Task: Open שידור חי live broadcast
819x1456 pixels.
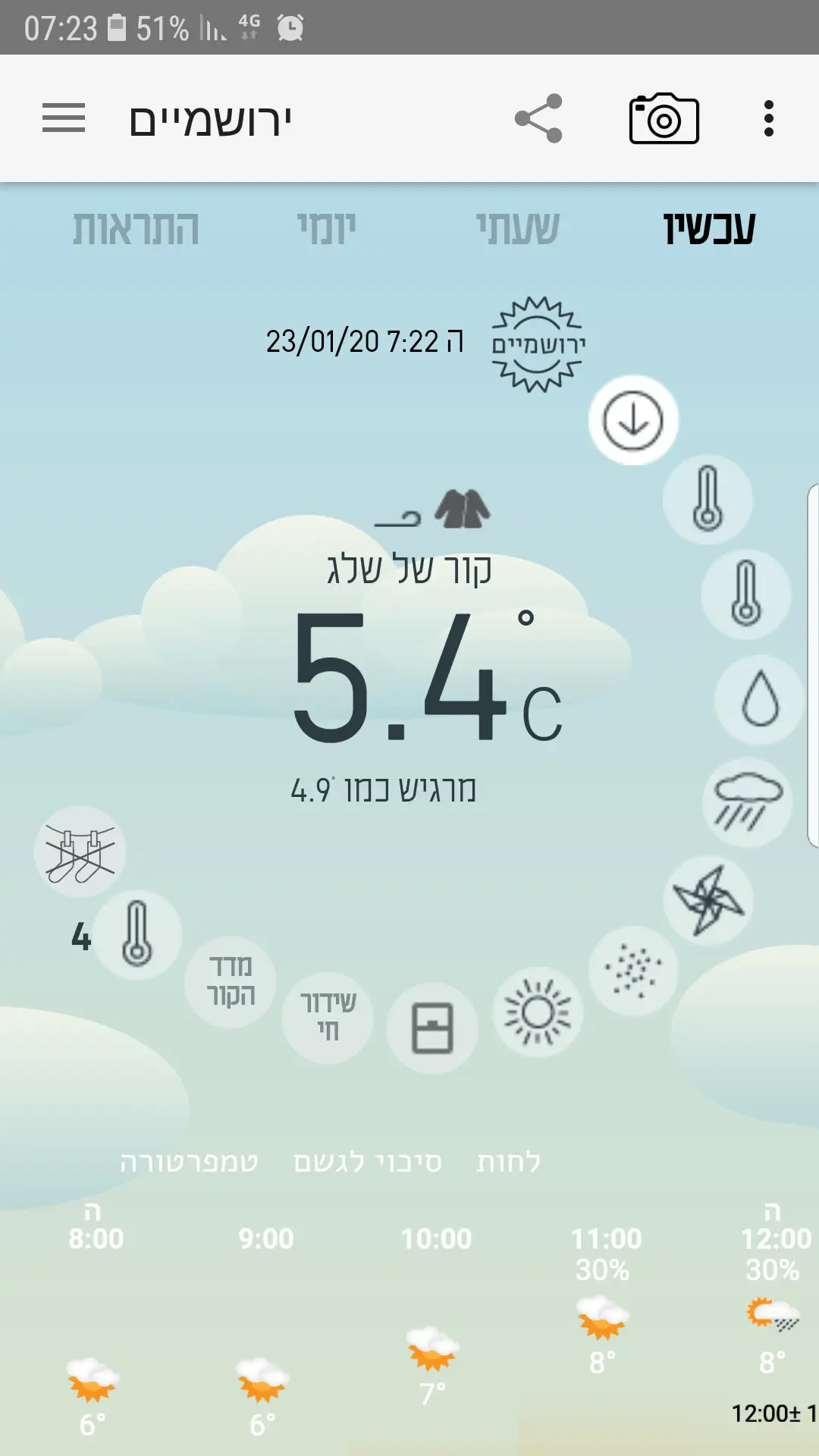Action: pyautogui.click(x=328, y=1018)
